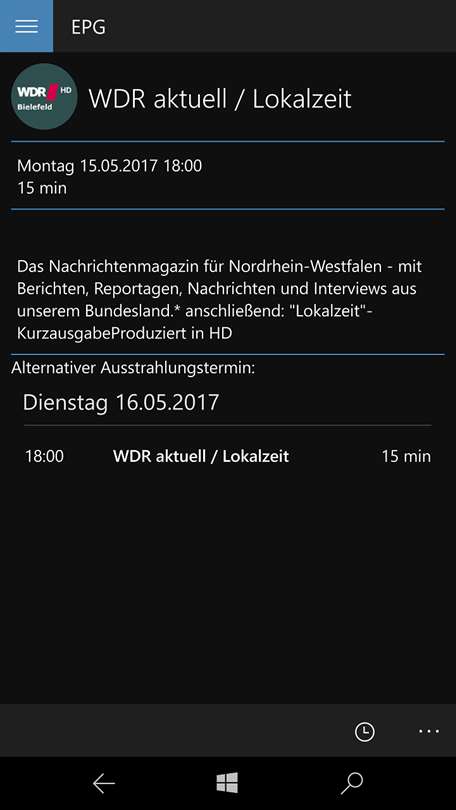Open the system search magnifier
The image size is (456, 810).
352,784
